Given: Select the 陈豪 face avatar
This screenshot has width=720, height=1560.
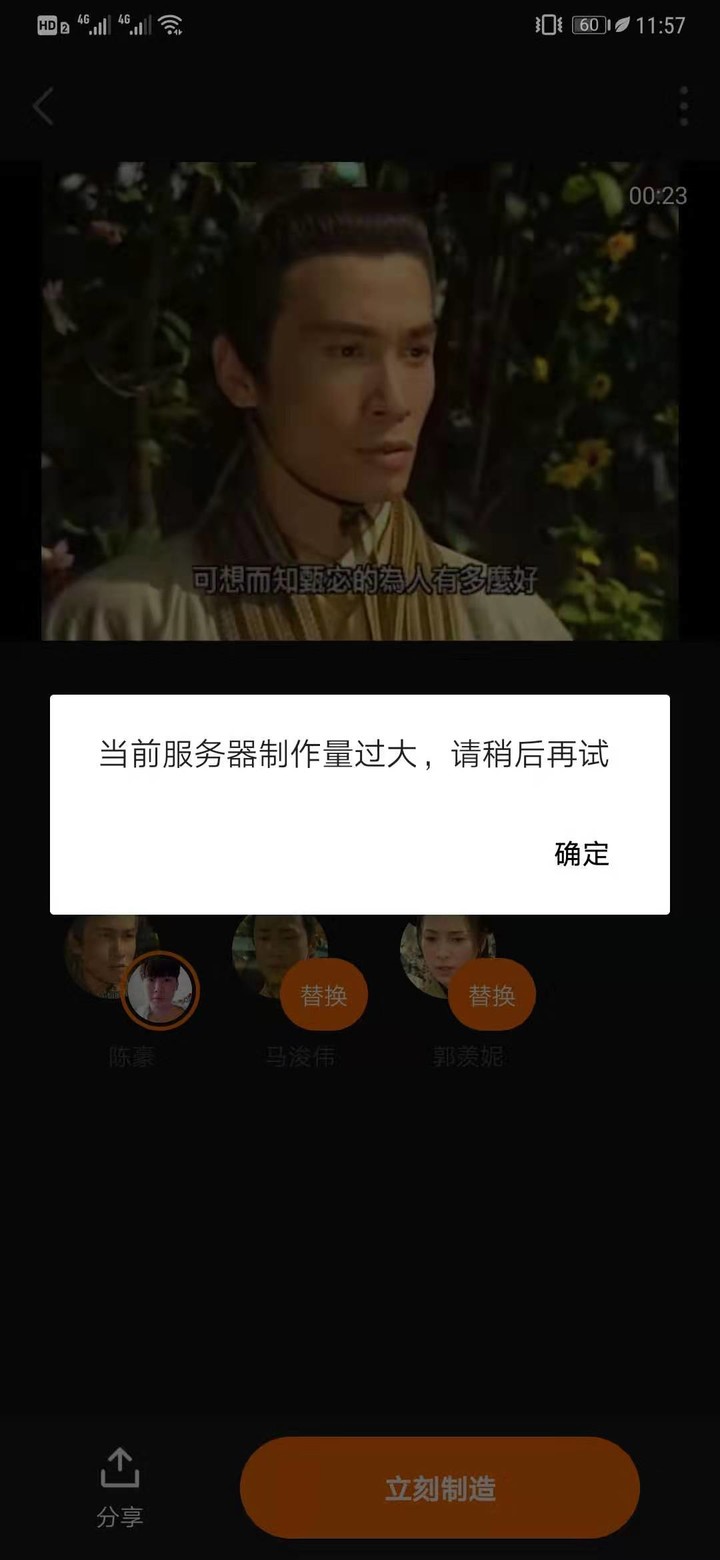Looking at the screenshot, I should 110,957.
